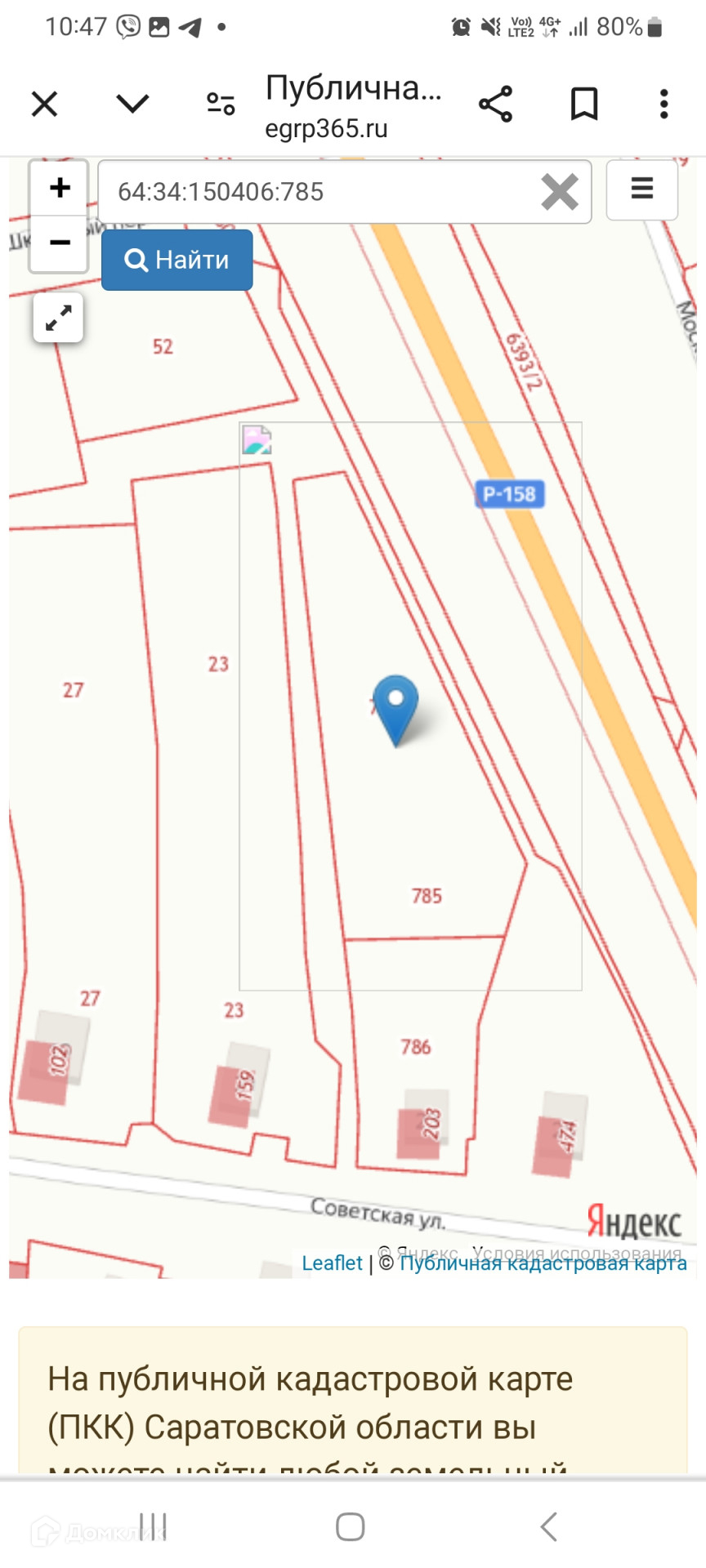Zoom in the map
The image size is (706, 1568).
click(60, 188)
